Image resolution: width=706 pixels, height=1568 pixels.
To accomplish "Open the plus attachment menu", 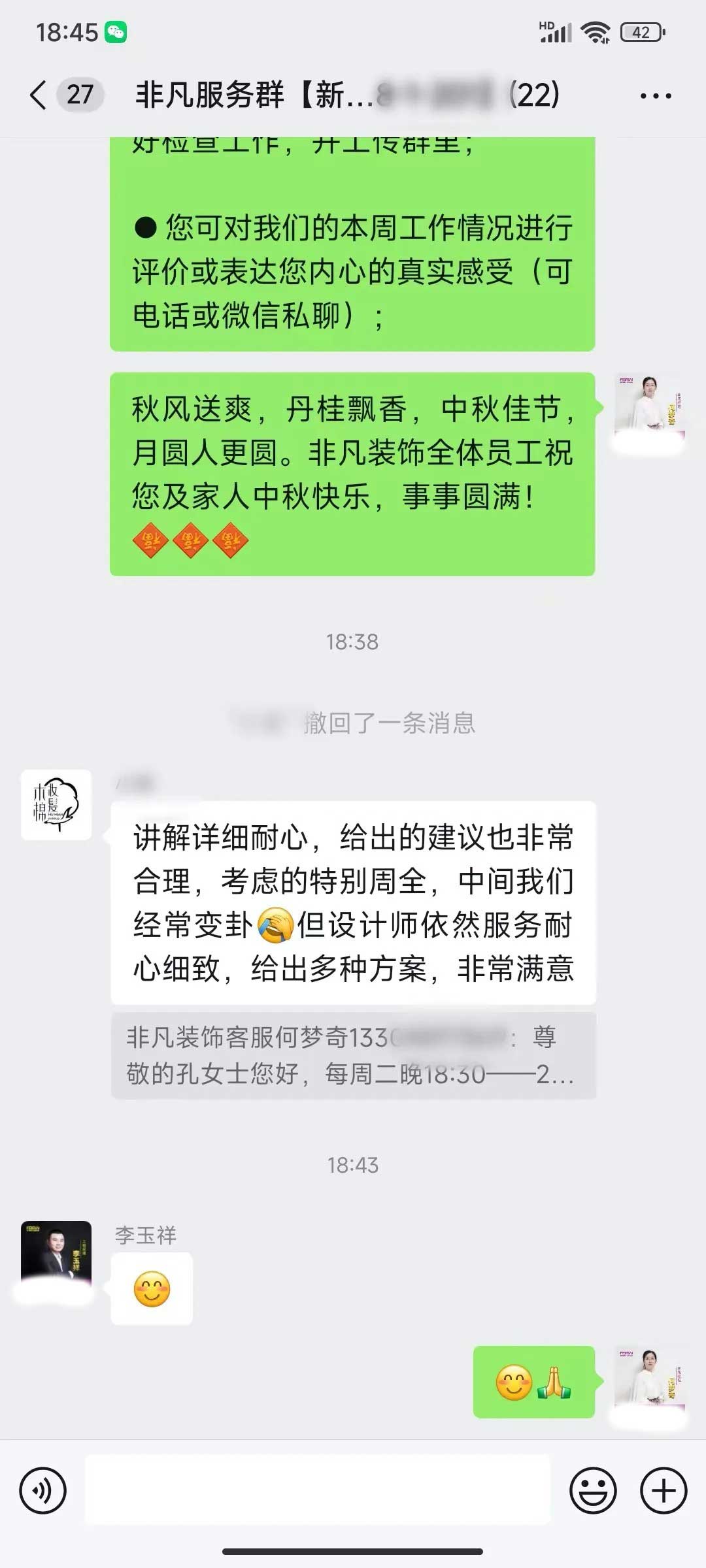I will [664, 1491].
